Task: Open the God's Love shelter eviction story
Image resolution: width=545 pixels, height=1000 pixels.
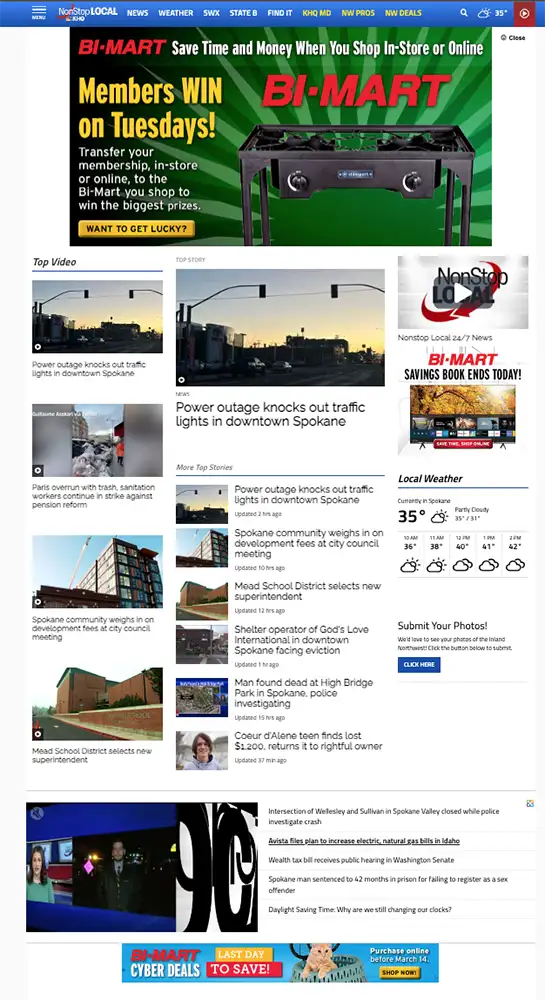Action: pyautogui.click(x=302, y=640)
